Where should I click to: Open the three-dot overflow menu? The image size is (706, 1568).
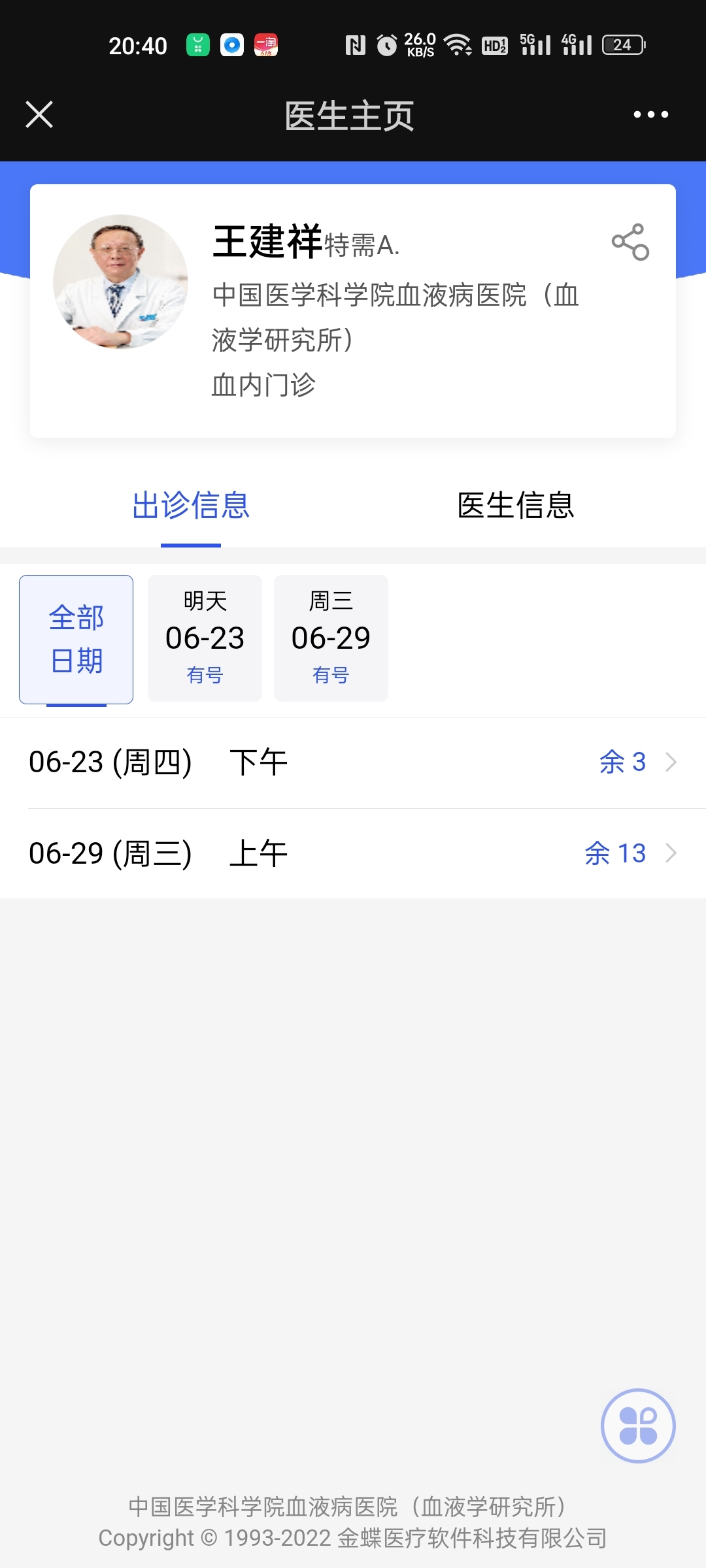point(650,115)
